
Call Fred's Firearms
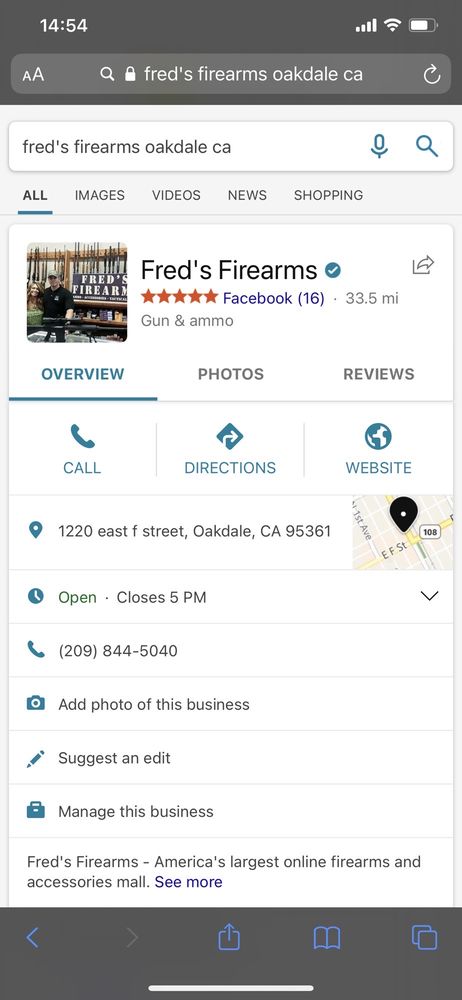[82, 450]
